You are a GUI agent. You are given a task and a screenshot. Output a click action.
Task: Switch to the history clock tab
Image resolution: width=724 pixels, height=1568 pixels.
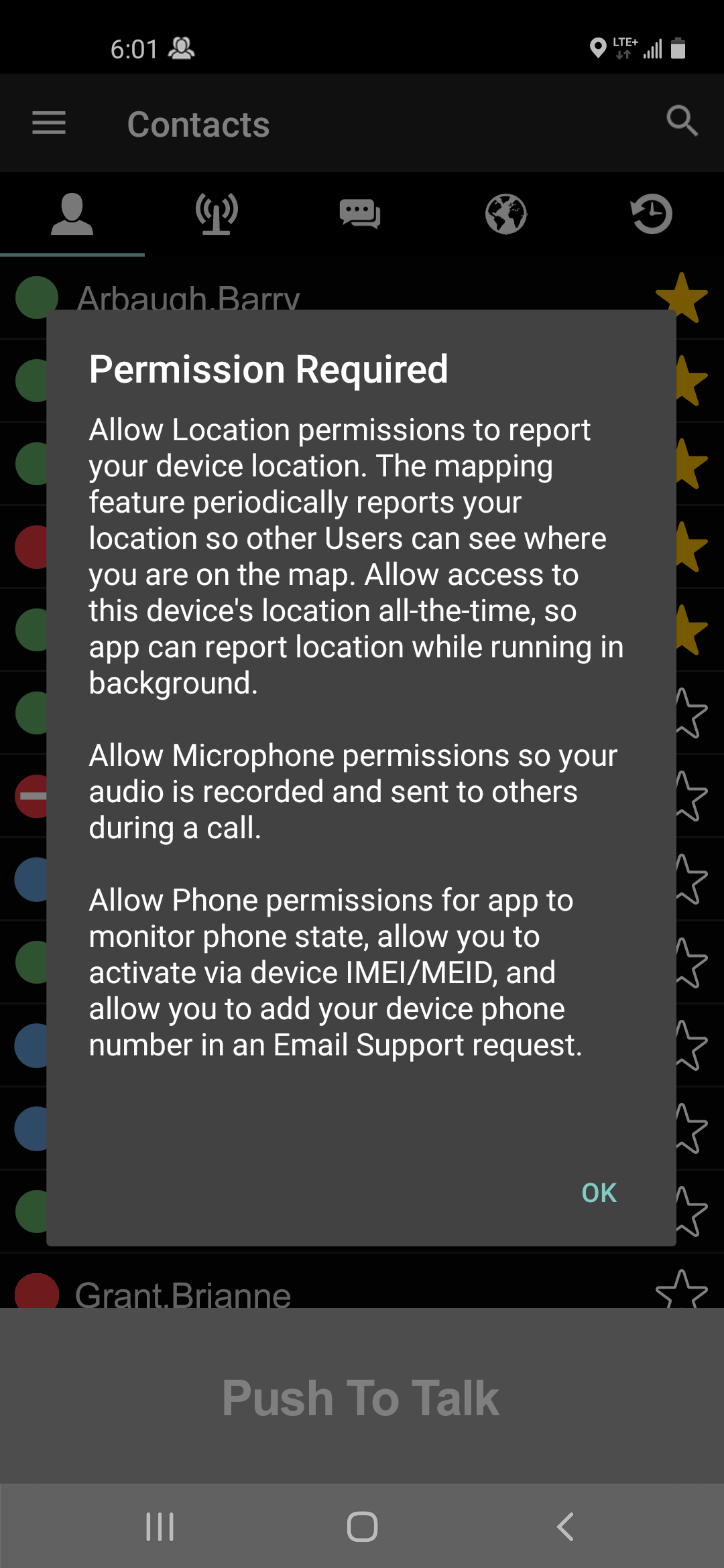[651, 214]
